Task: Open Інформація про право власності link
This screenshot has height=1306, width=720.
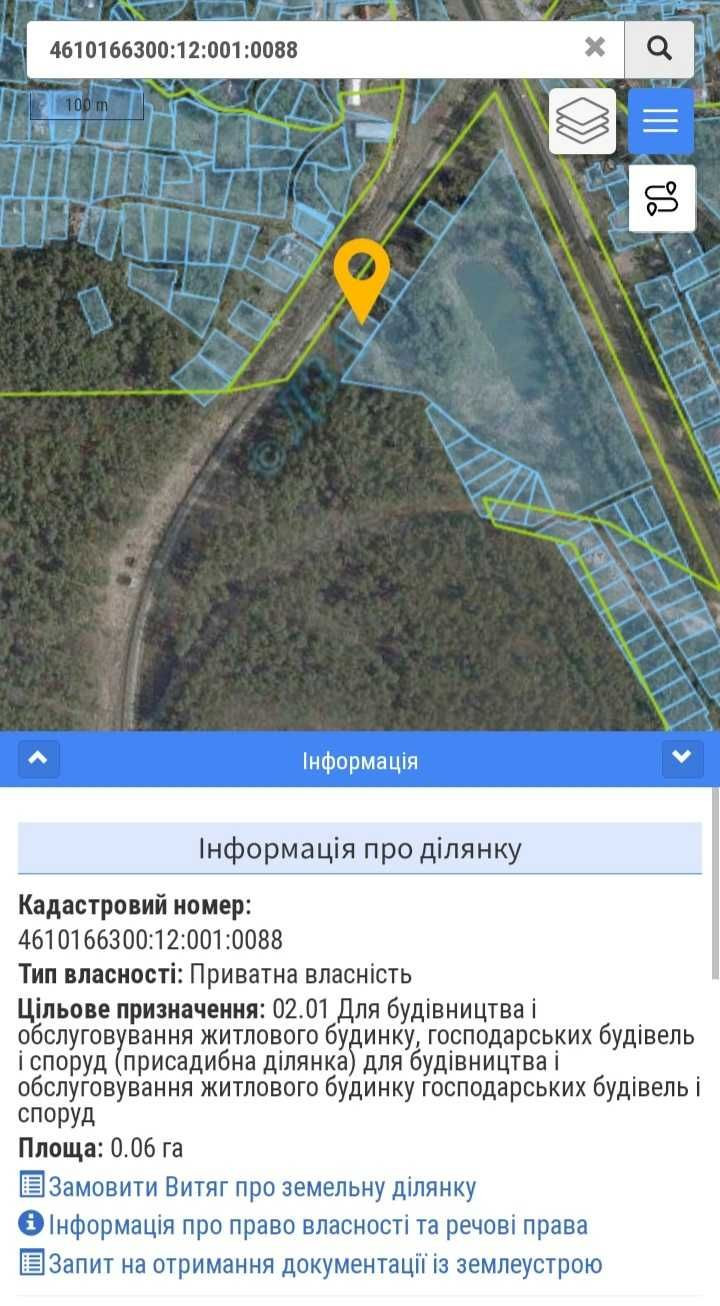Action: 317,1225
